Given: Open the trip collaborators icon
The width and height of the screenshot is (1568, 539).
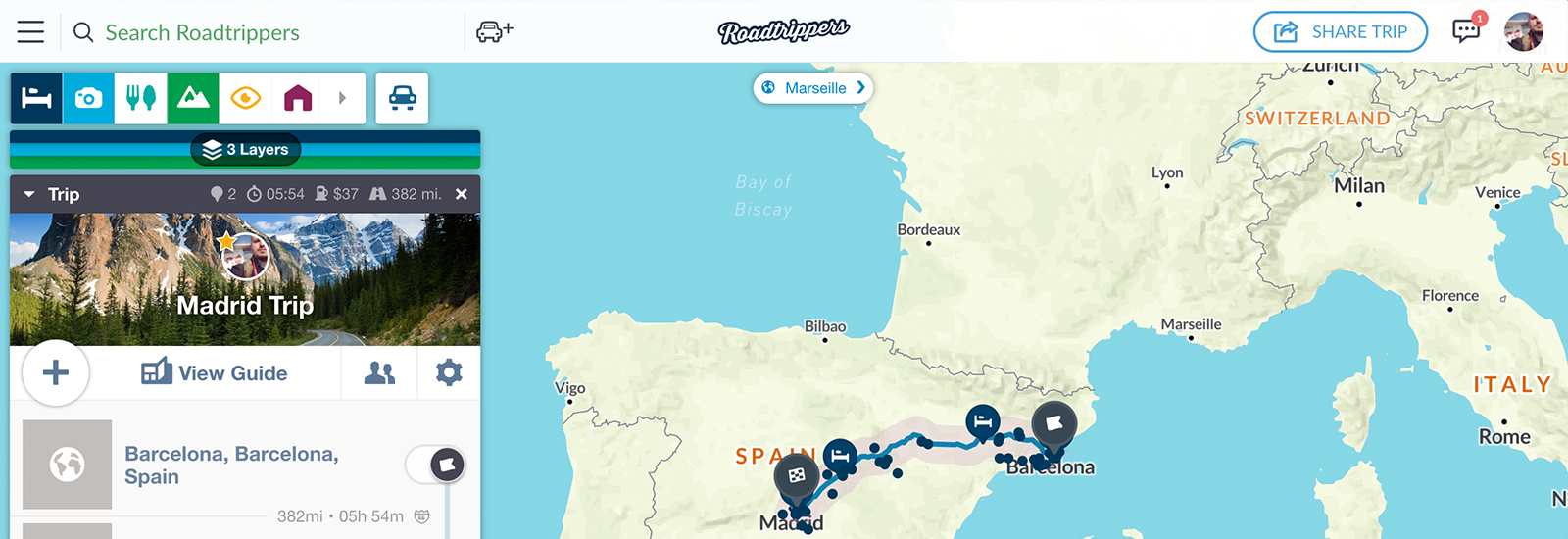Looking at the screenshot, I should point(379,373).
